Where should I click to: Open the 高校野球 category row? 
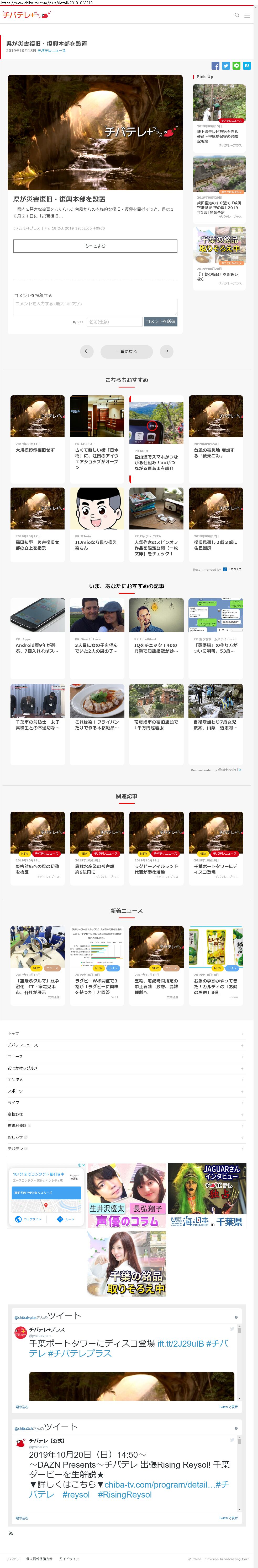point(15,1114)
